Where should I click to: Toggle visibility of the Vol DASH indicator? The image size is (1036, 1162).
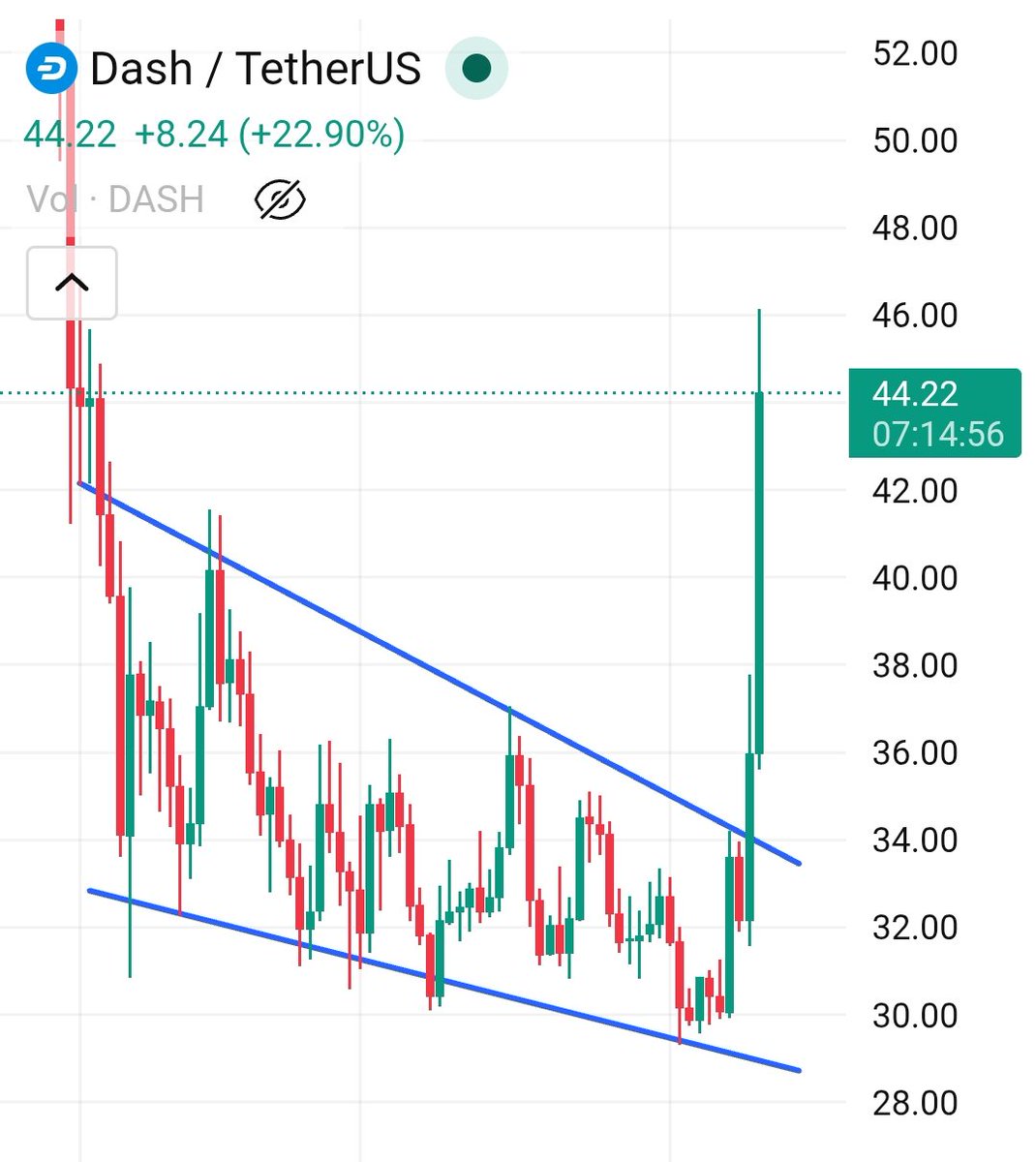(280, 199)
